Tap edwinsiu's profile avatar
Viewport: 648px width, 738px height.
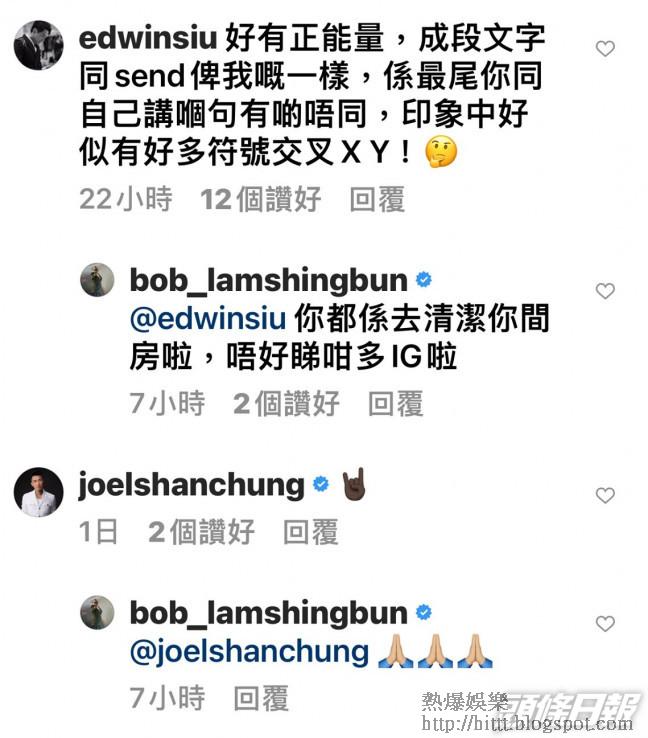(x=40, y=45)
